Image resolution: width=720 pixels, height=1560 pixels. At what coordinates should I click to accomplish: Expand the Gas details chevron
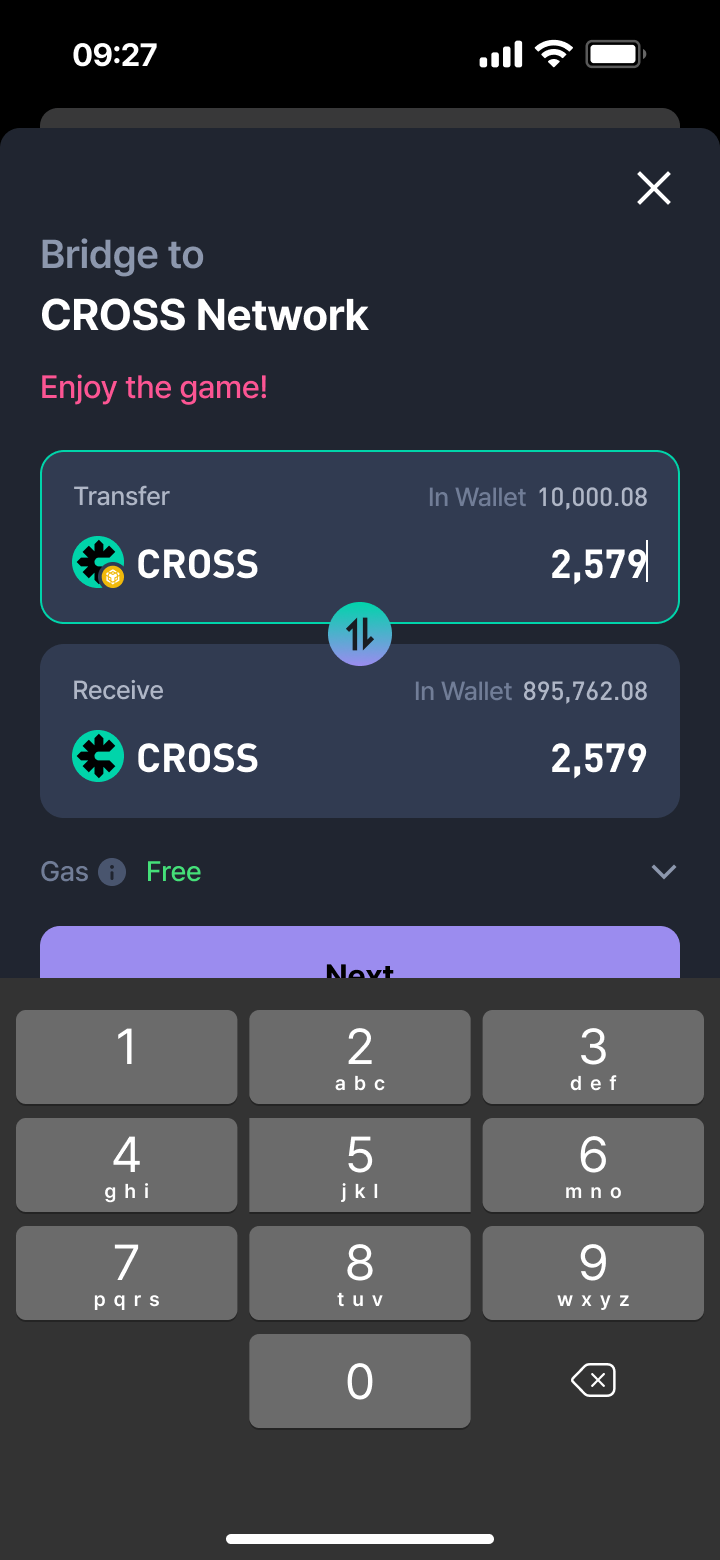[x=663, y=872]
